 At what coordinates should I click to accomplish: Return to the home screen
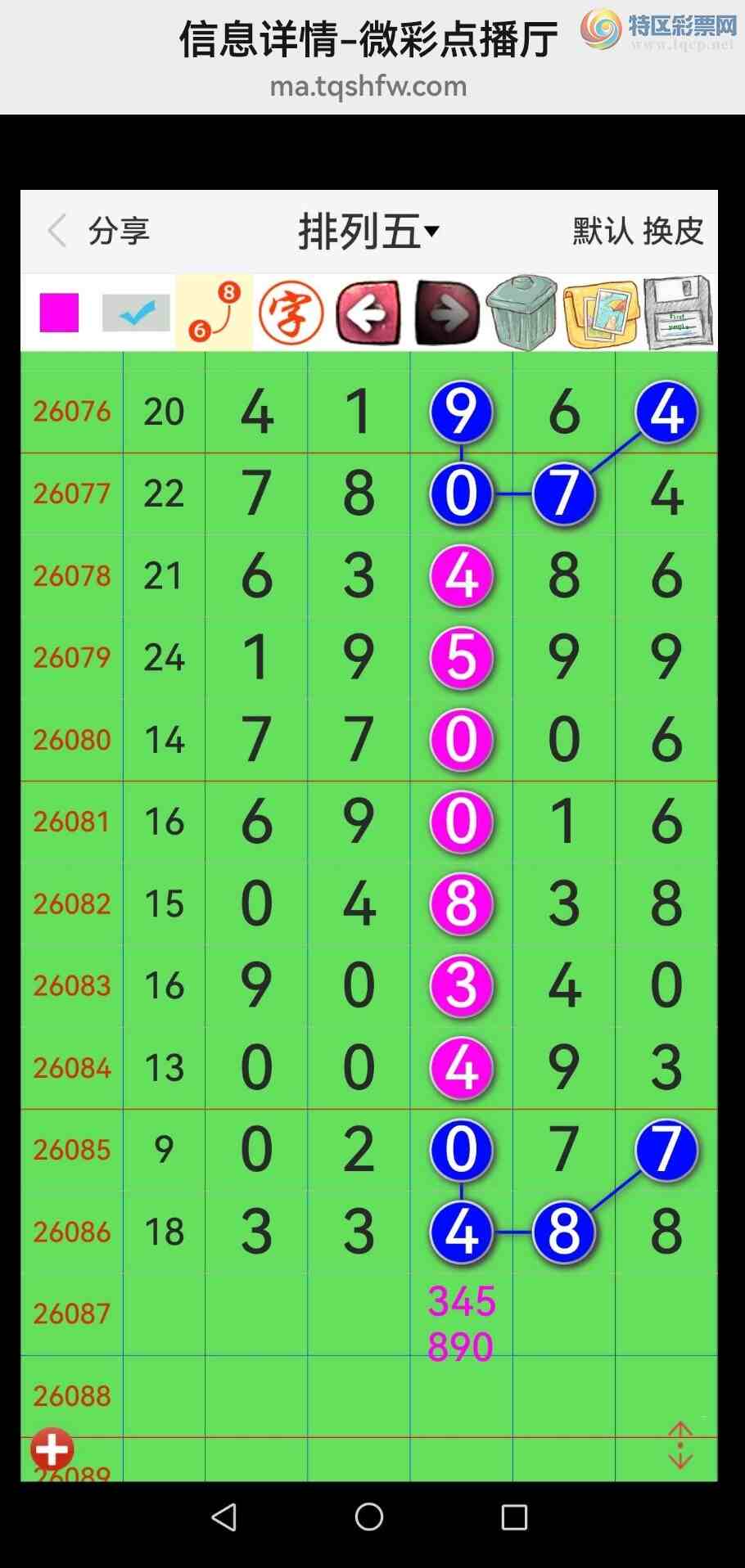pyautogui.click(x=369, y=1516)
